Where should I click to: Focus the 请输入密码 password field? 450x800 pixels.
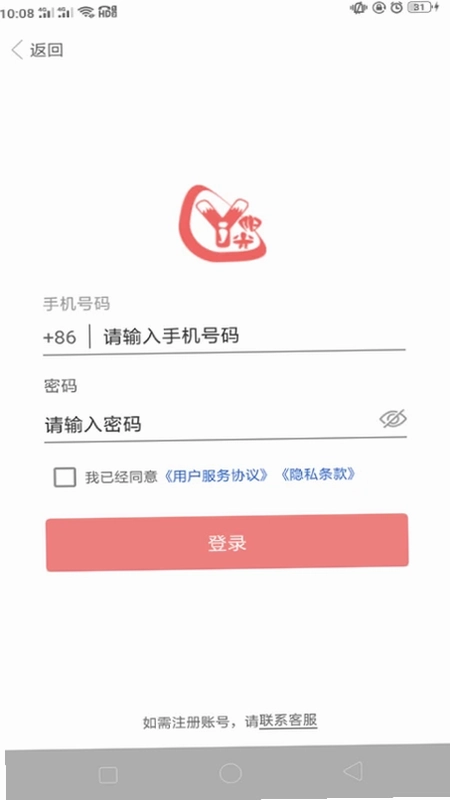(209, 424)
